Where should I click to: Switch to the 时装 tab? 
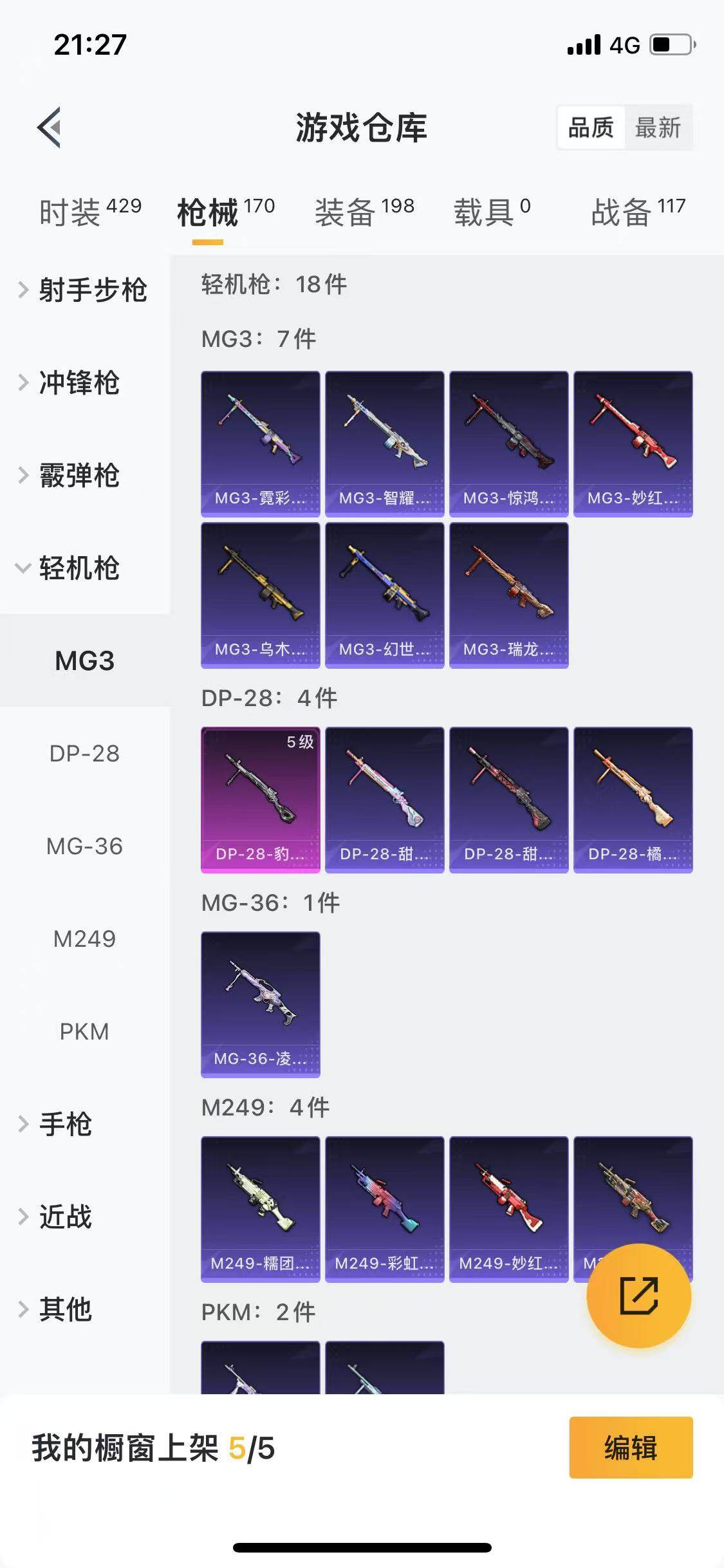click(x=89, y=212)
